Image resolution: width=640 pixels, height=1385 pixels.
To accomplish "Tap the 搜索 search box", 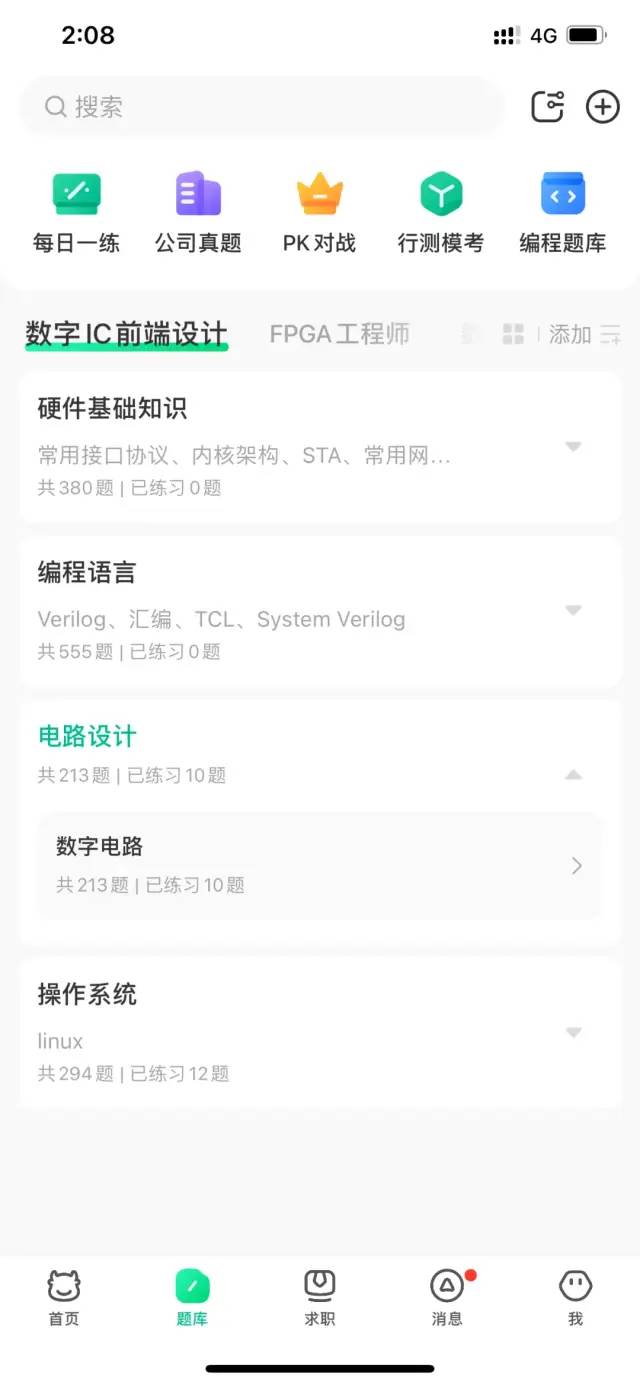I will [260, 107].
